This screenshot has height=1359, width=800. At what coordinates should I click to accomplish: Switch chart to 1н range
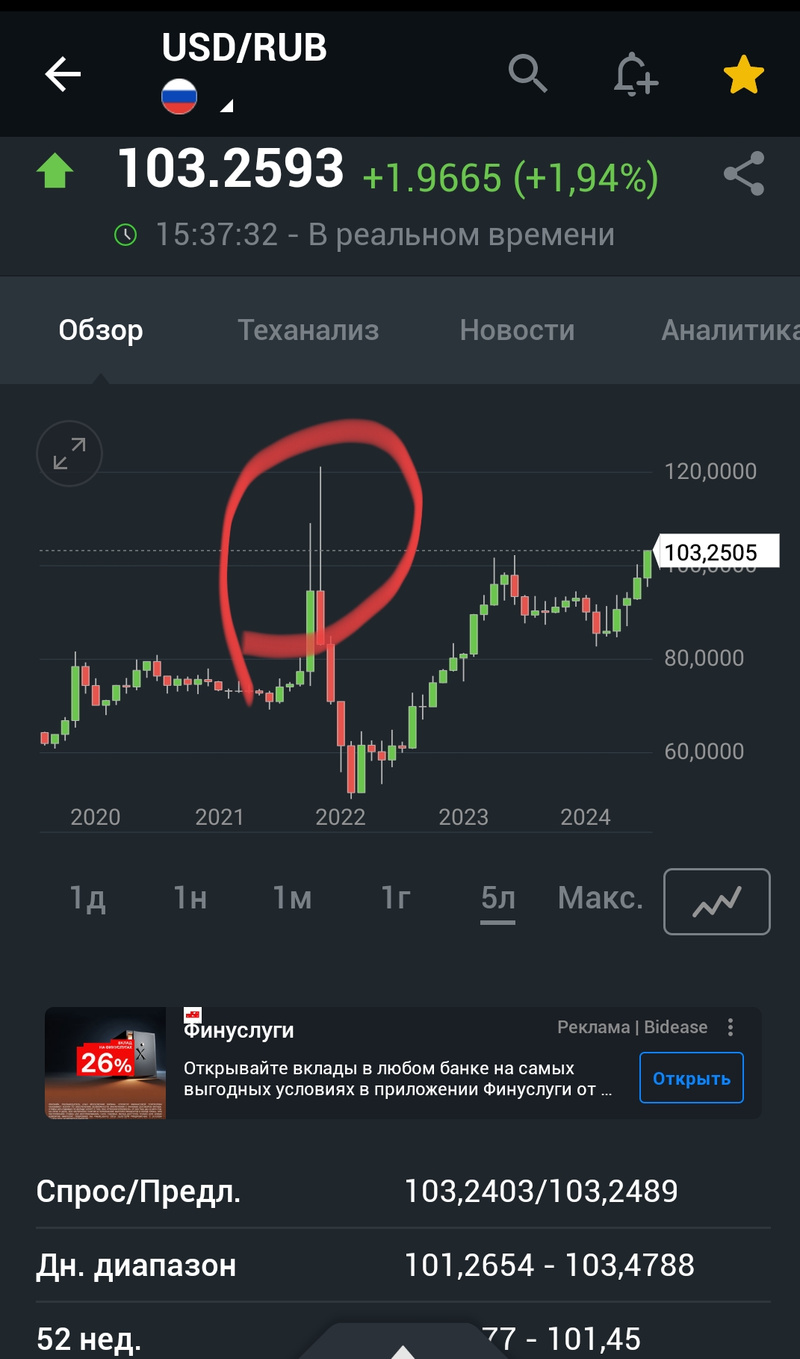point(190,898)
